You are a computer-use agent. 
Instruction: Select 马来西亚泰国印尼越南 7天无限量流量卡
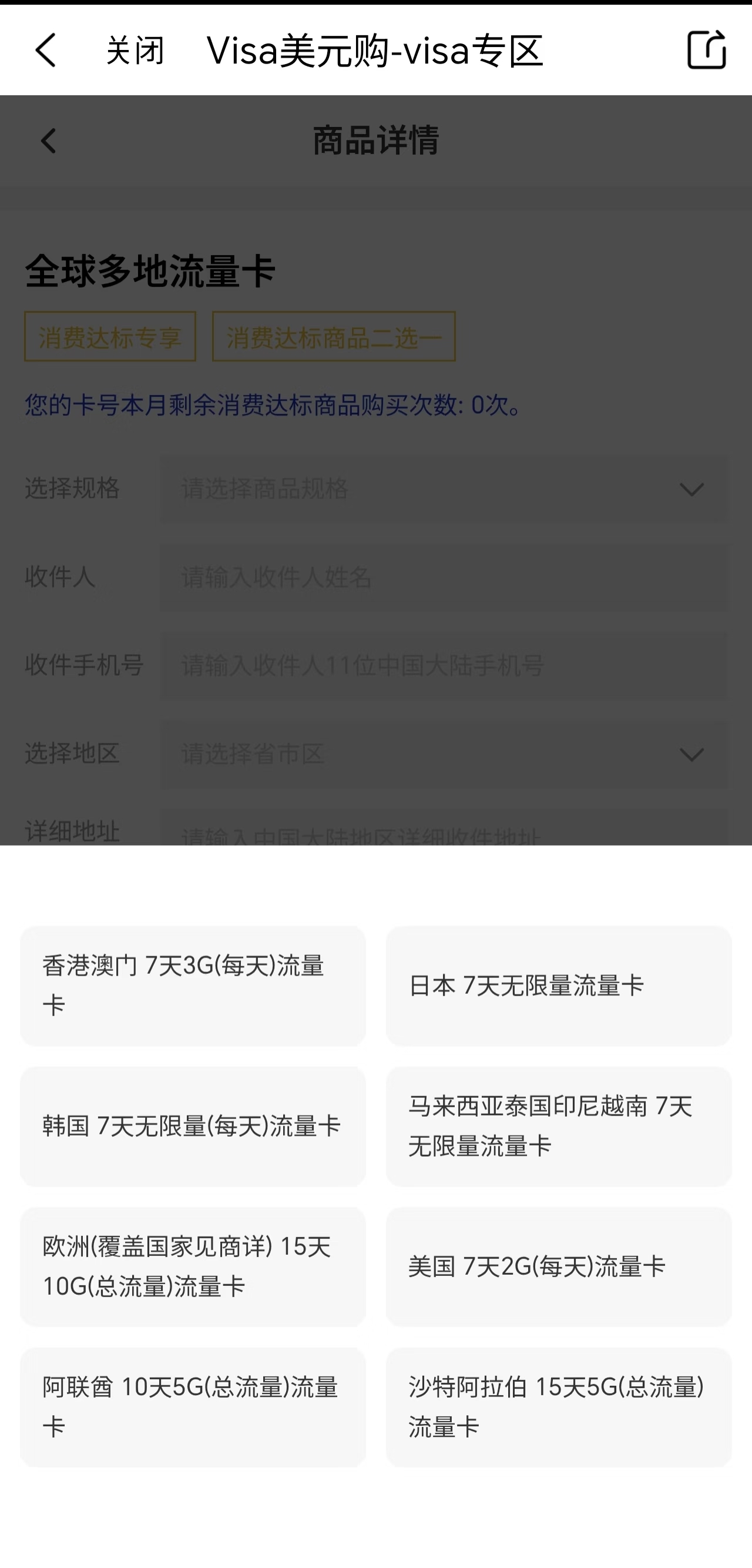(x=558, y=1125)
